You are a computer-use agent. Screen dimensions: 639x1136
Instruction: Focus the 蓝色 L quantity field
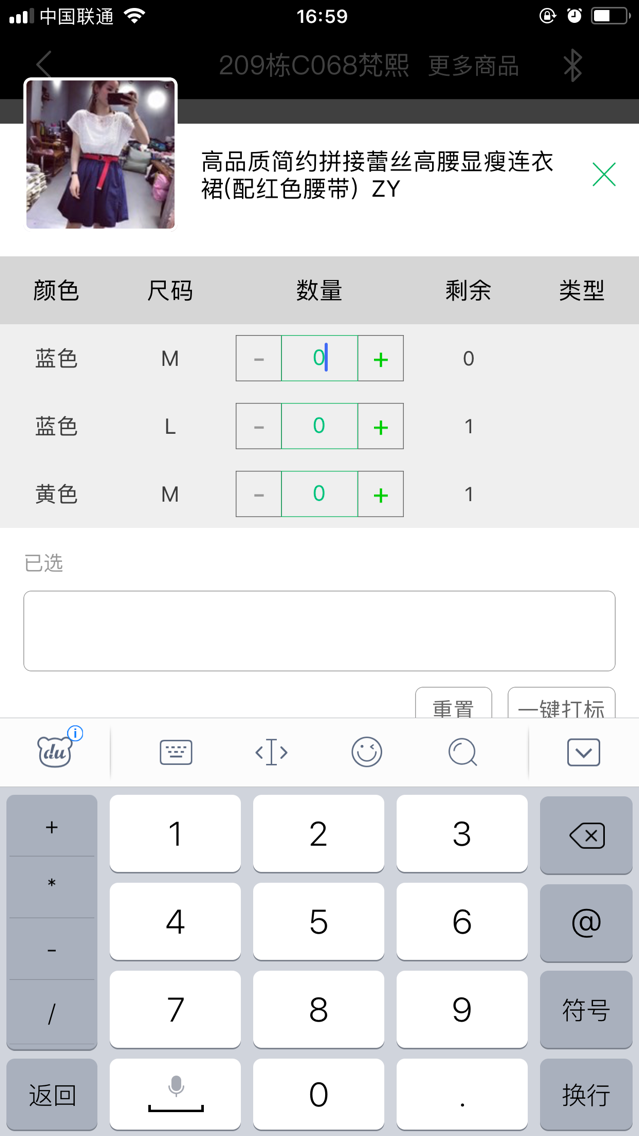click(x=320, y=426)
